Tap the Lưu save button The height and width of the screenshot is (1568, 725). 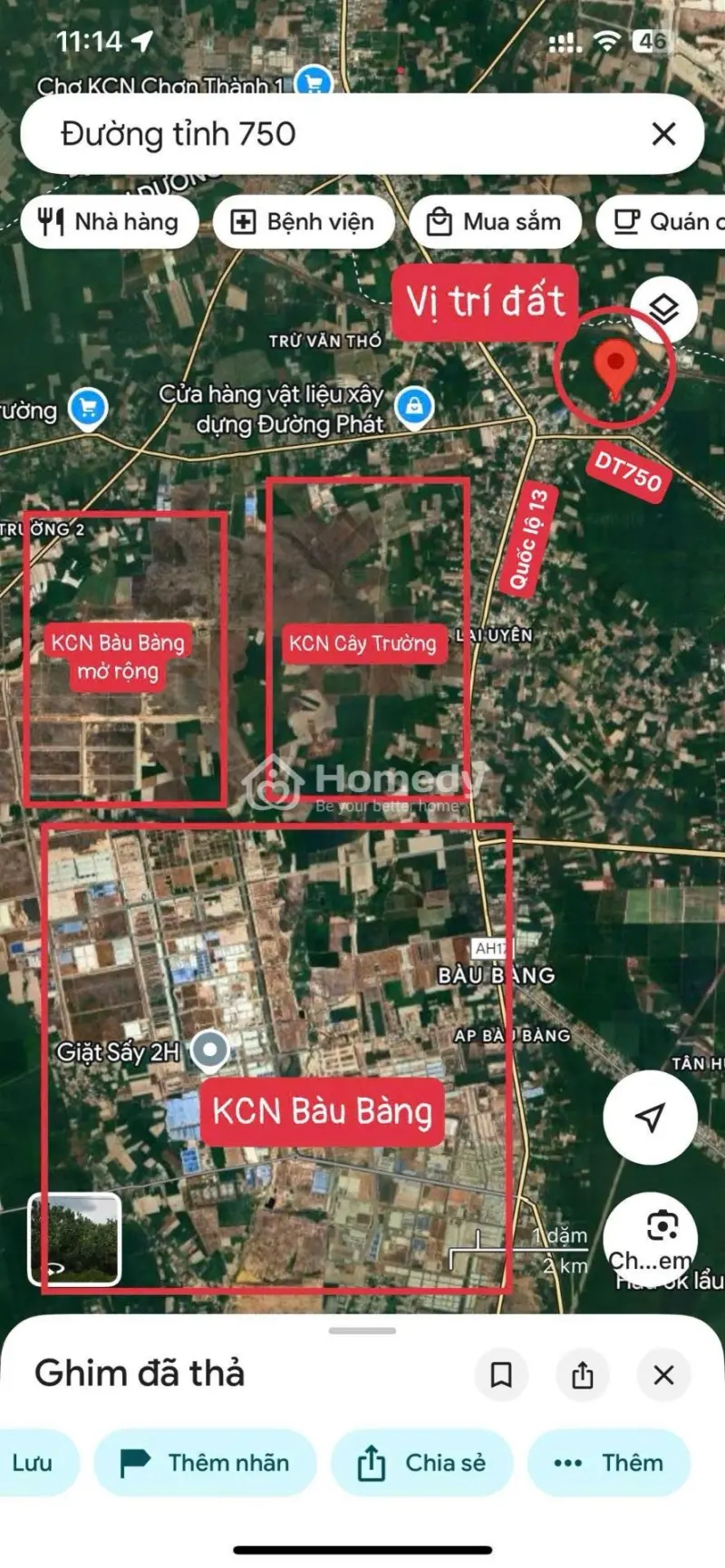(35, 1462)
